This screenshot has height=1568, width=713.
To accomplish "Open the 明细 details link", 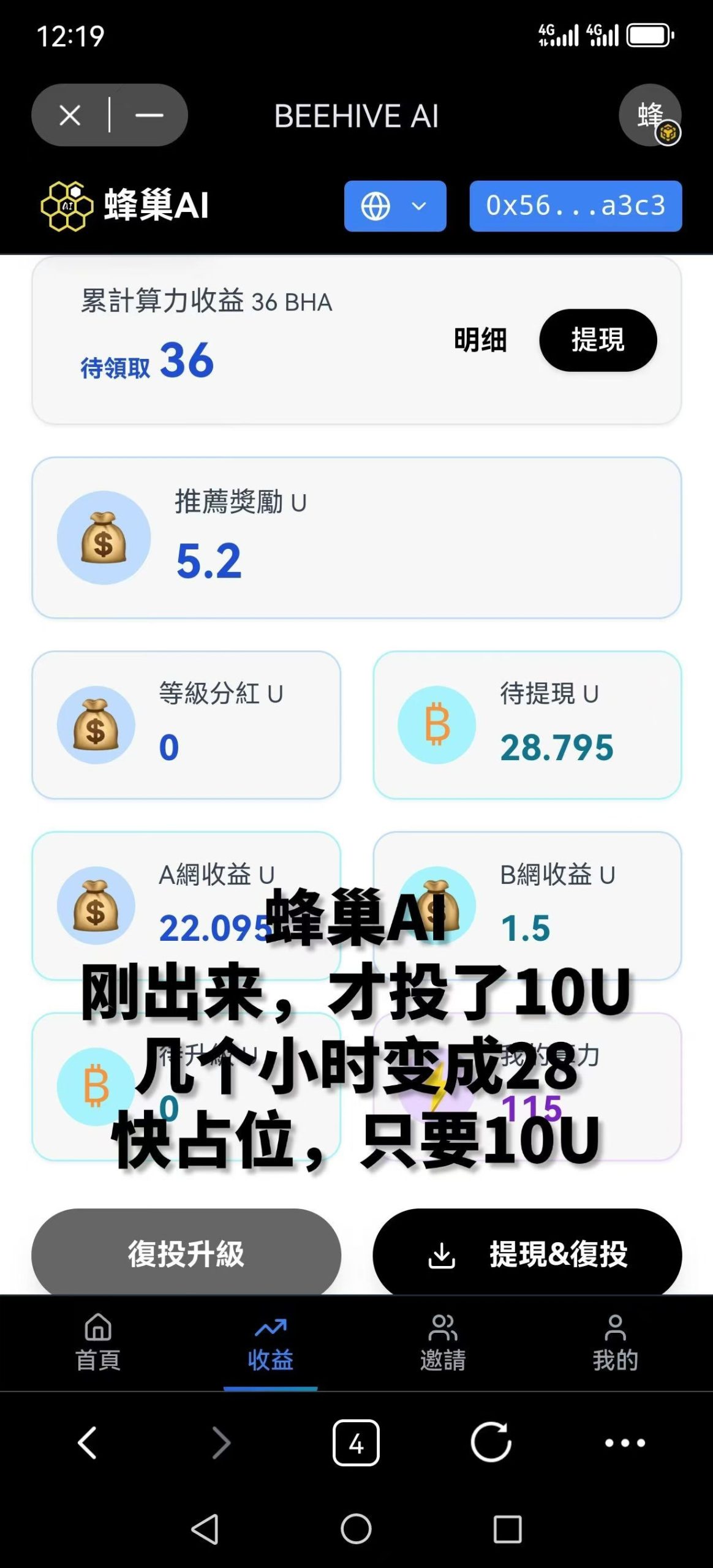I will [x=480, y=341].
